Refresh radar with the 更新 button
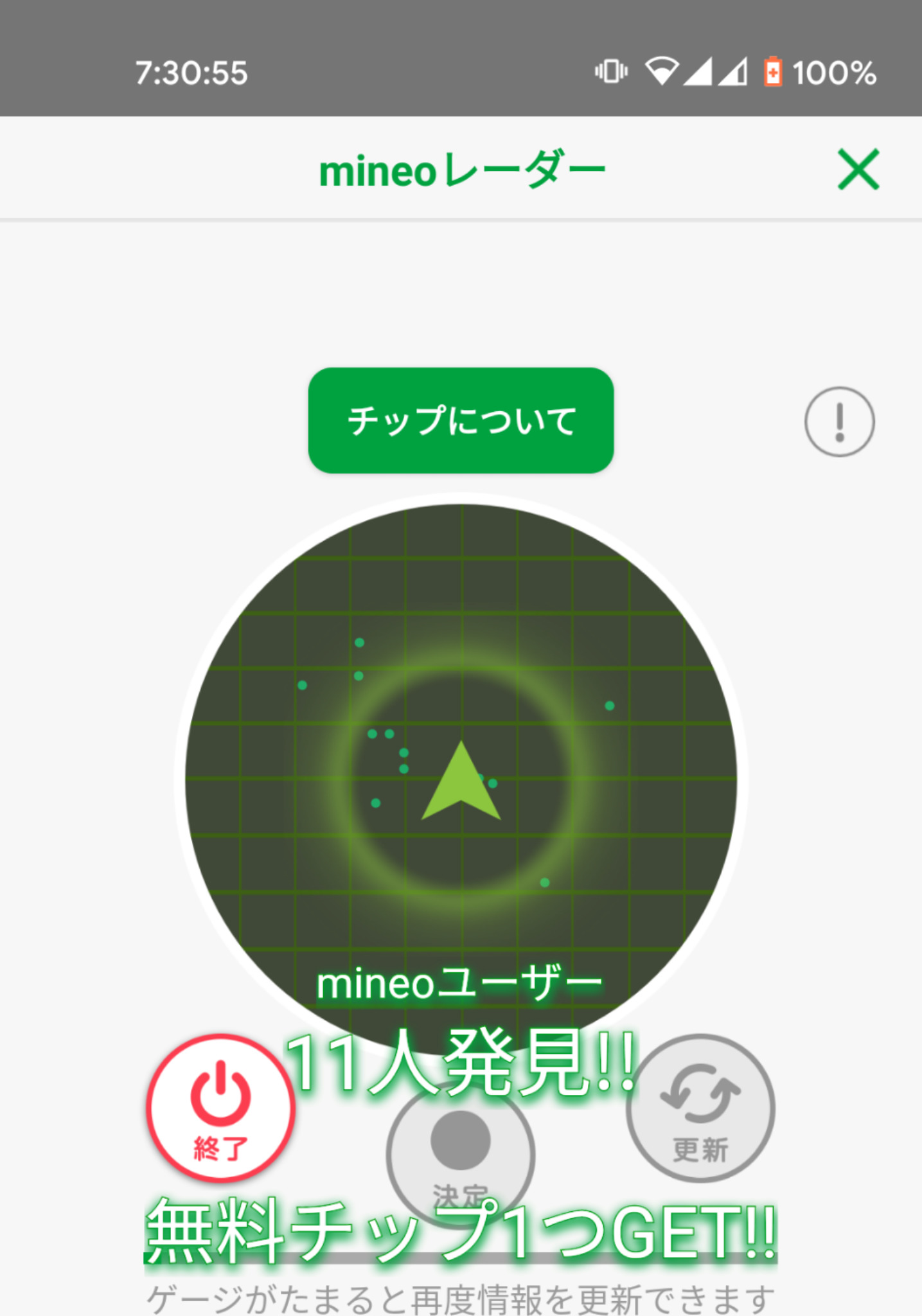Image resolution: width=922 pixels, height=1316 pixels. click(x=700, y=1108)
